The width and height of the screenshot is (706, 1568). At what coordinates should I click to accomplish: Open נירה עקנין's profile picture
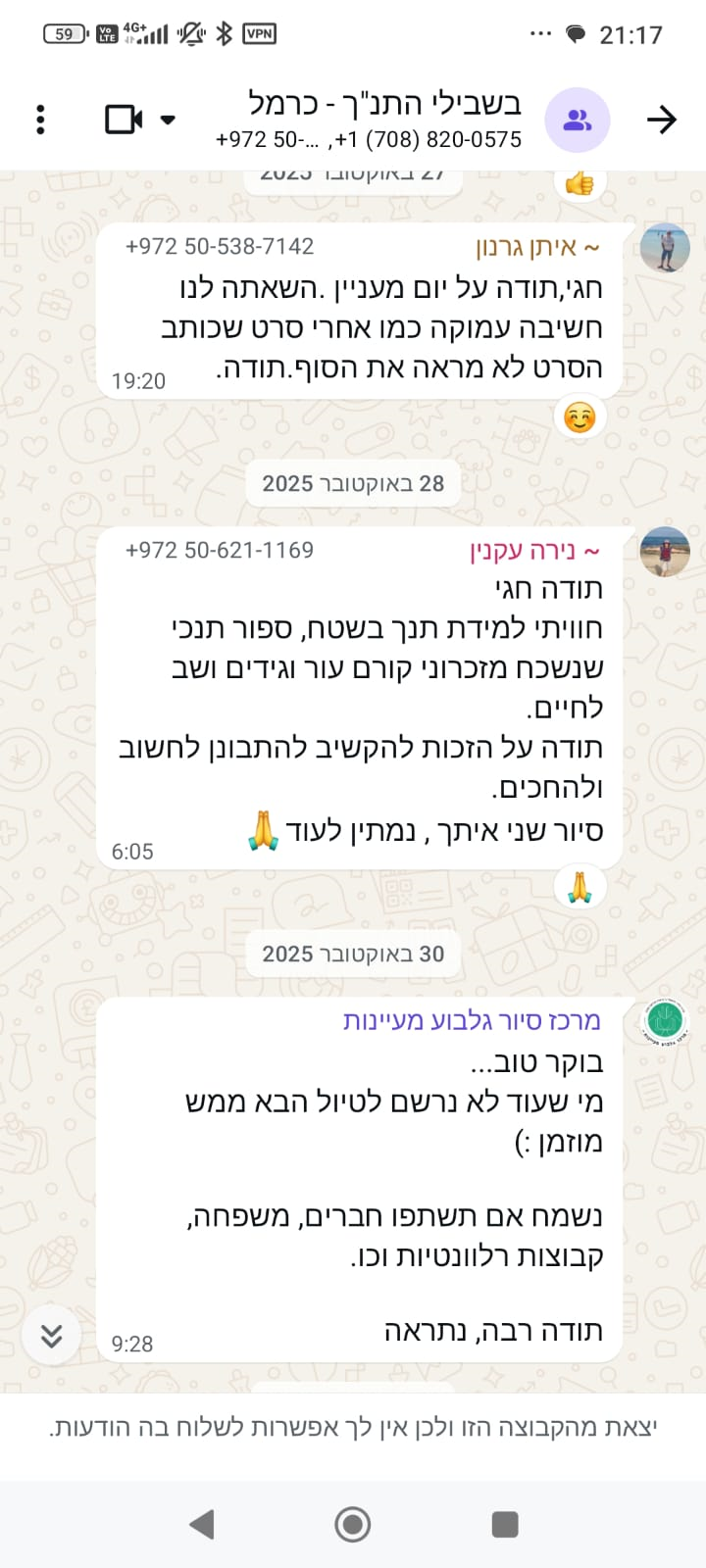click(x=664, y=551)
